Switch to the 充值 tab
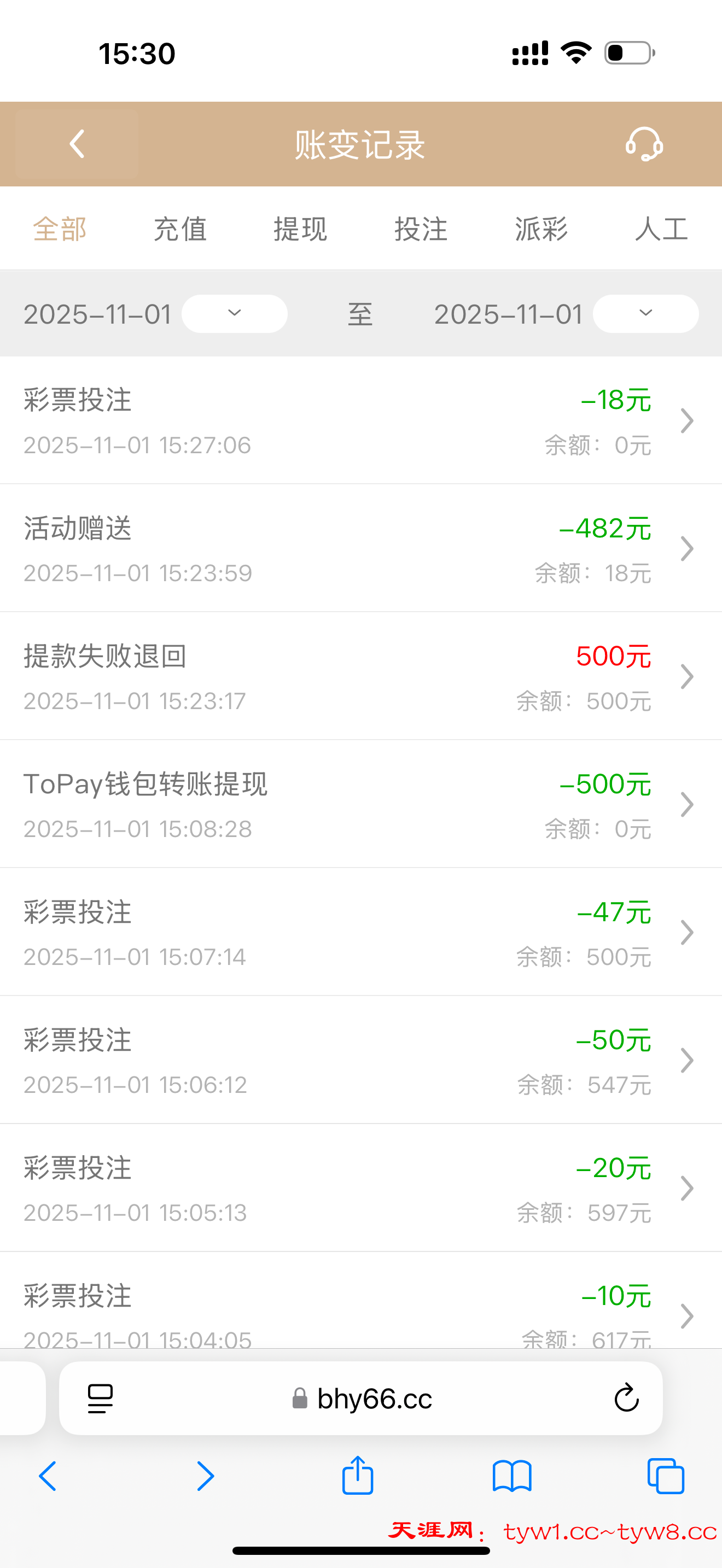 point(180,230)
